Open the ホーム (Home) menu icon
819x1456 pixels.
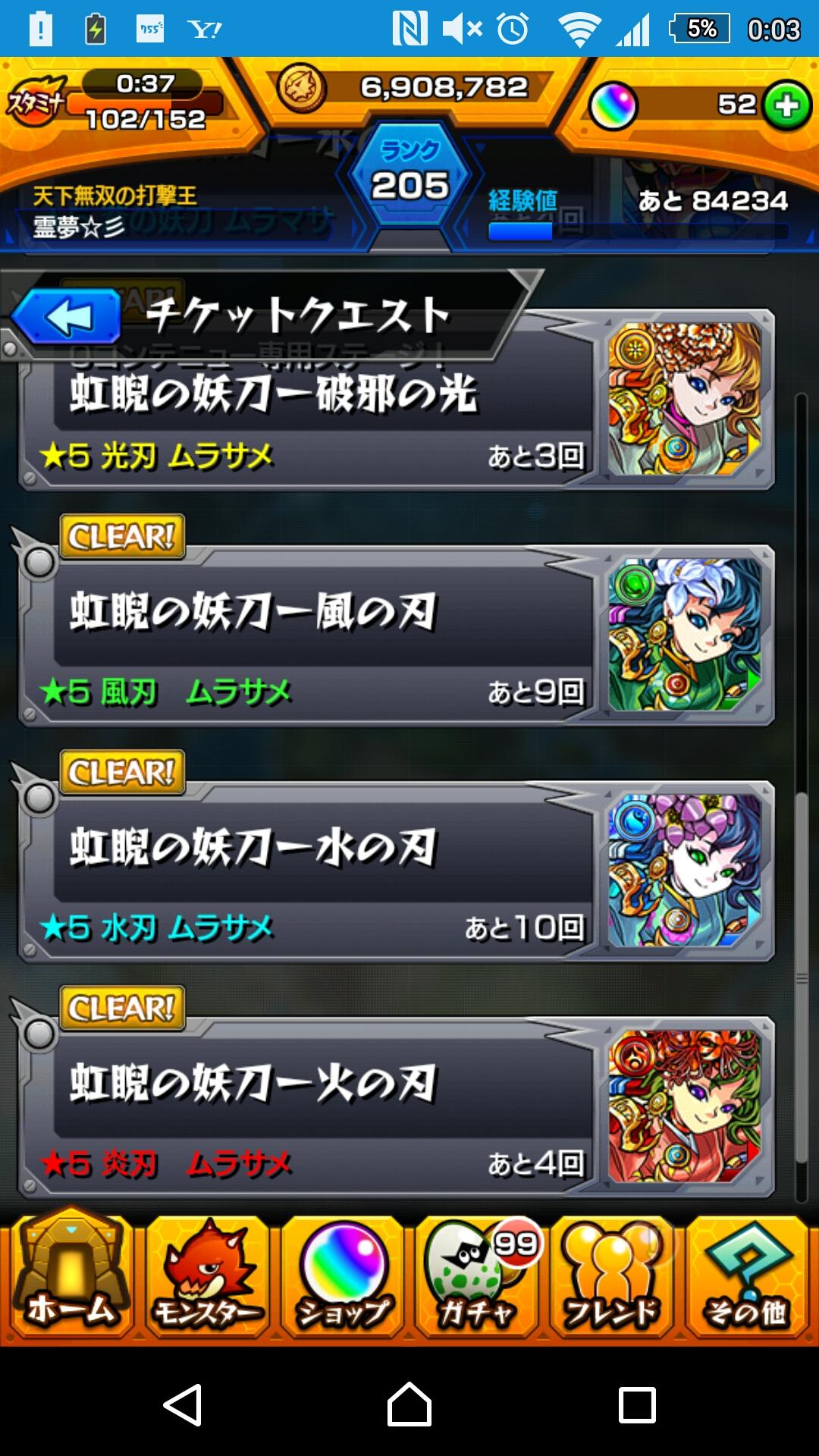click(70, 1280)
